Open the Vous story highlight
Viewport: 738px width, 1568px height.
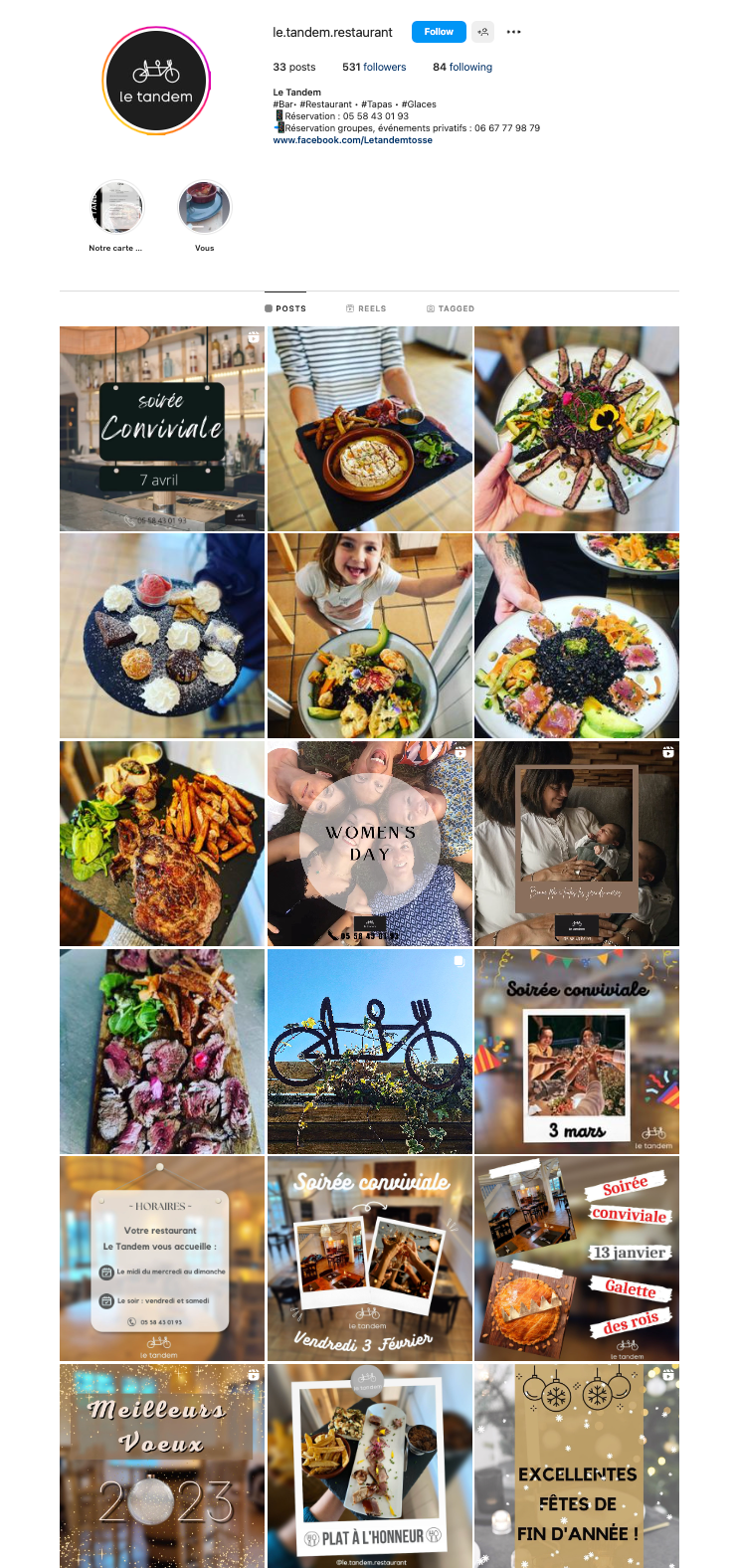[x=204, y=207]
